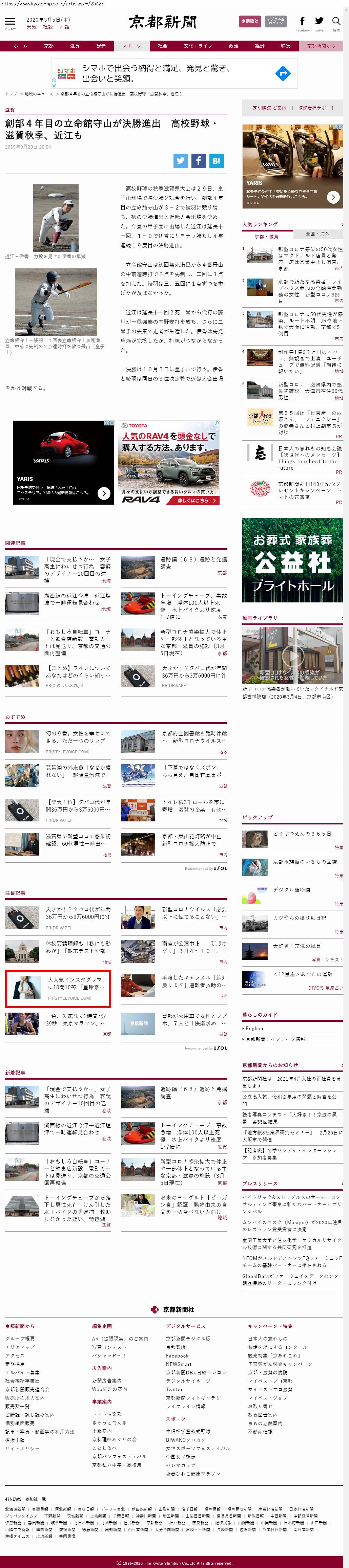
Task: Switch ranking to 全国・海外 tab
Action: (x=317, y=234)
